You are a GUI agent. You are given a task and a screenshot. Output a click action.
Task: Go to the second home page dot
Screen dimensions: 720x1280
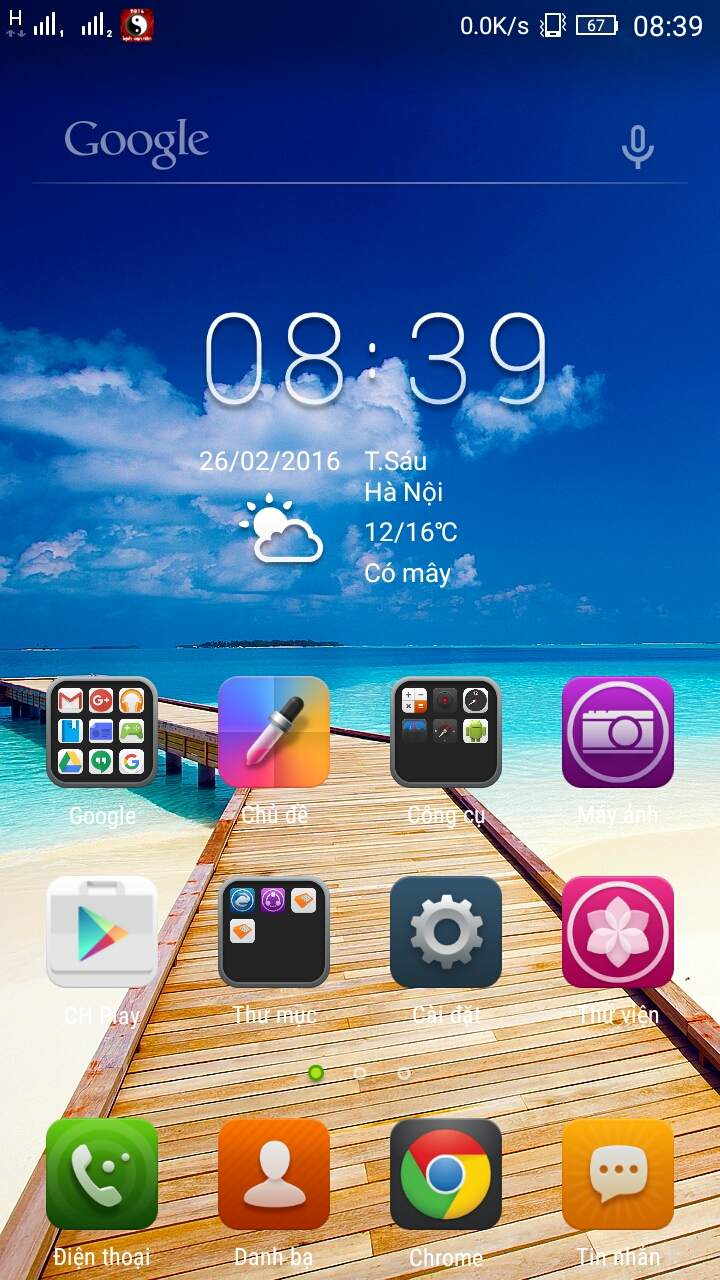(x=360, y=1073)
